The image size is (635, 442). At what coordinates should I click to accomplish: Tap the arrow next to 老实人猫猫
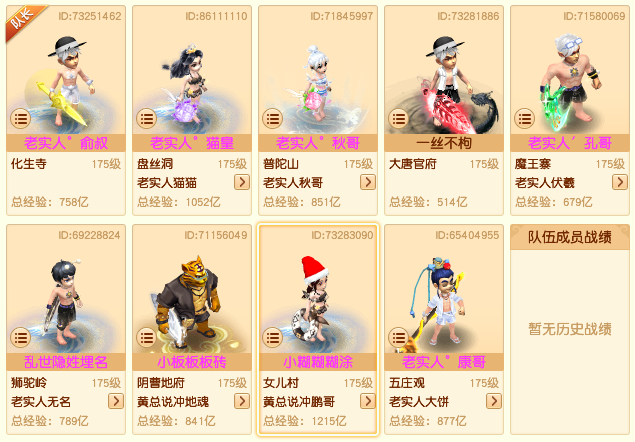click(241, 182)
